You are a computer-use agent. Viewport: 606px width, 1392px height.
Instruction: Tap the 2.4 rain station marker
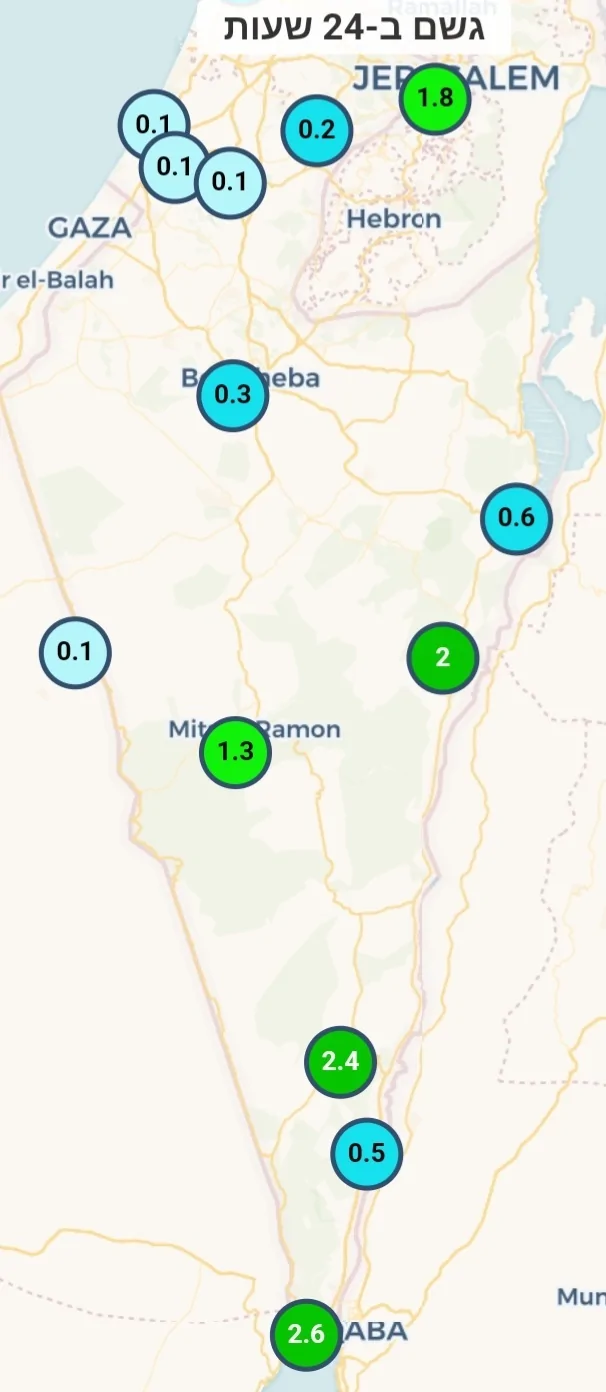pyautogui.click(x=340, y=1062)
